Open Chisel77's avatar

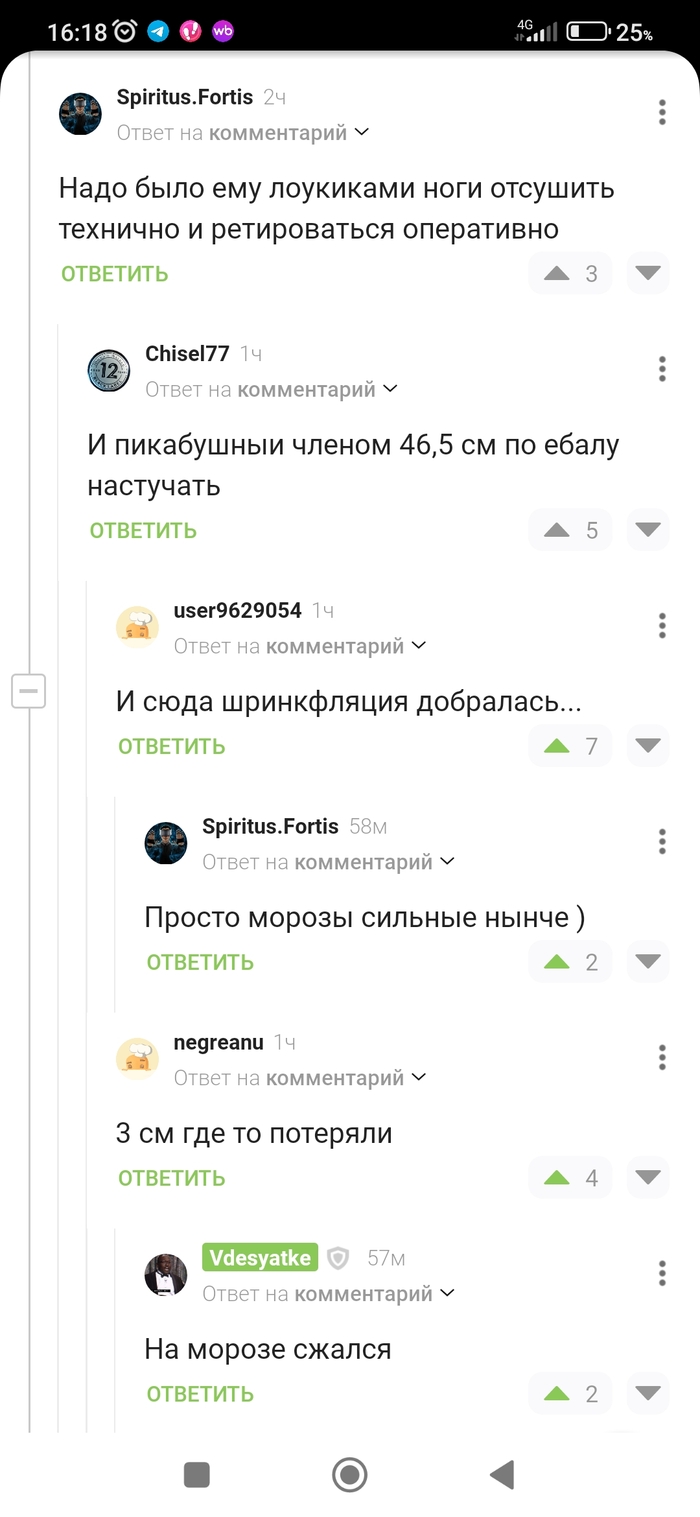click(109, 370)
